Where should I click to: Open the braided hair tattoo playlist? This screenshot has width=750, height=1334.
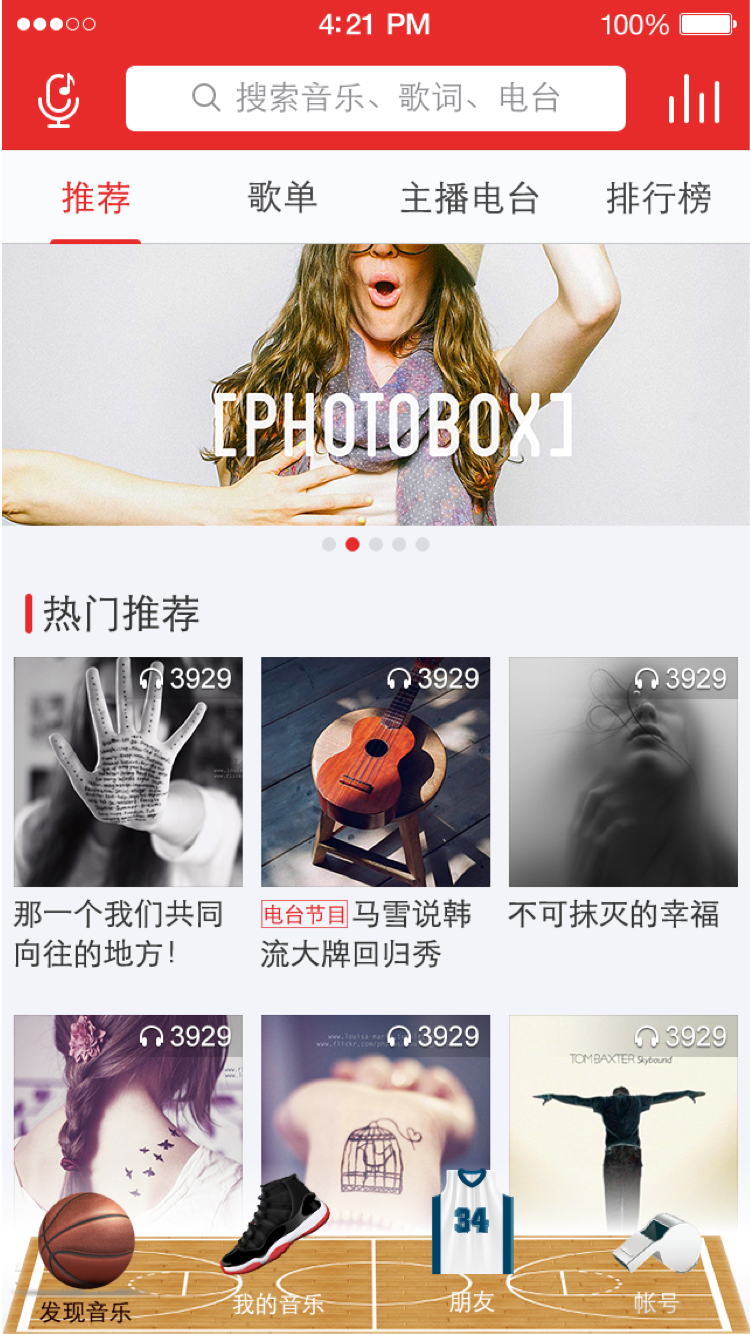click(128, 1110)
